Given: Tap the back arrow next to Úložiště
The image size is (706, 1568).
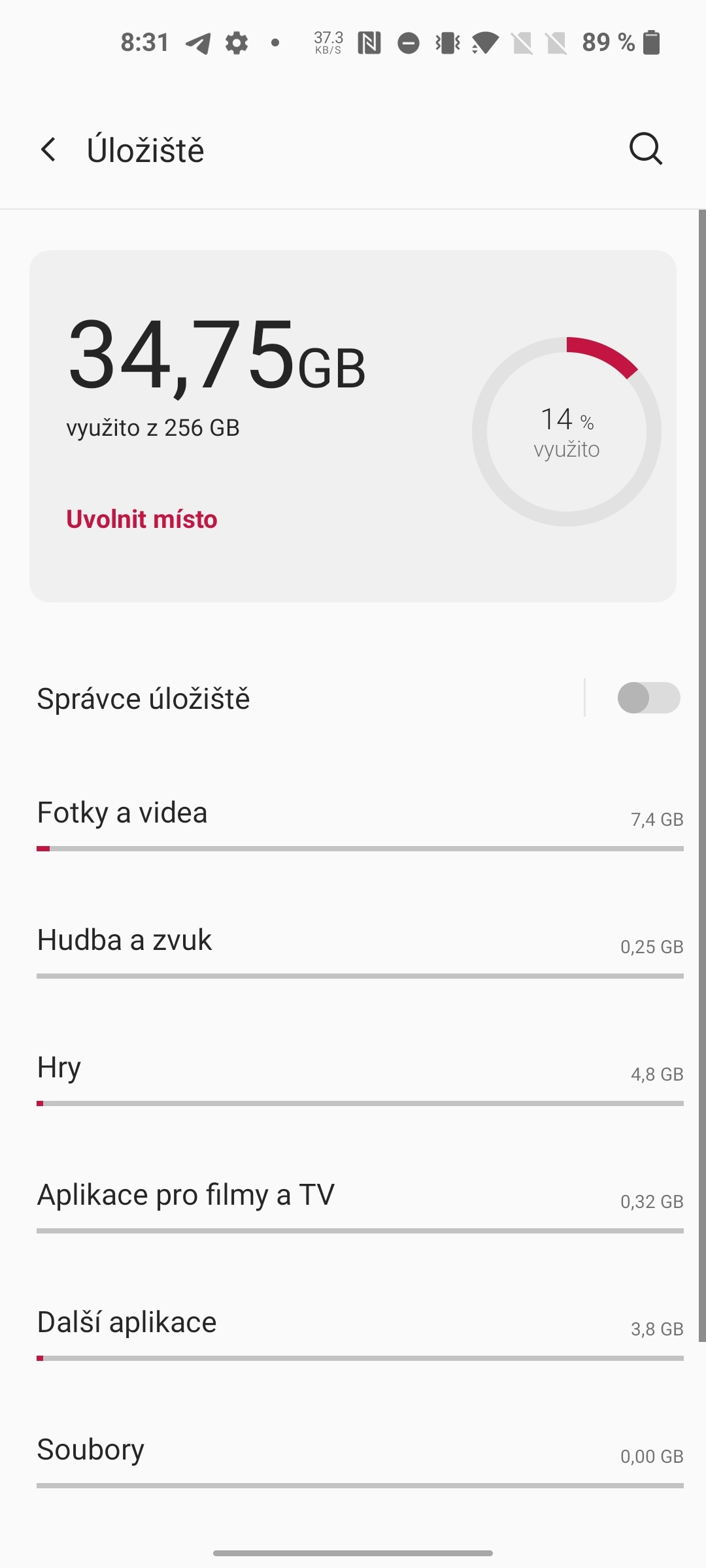Looking at the screenshot, I should (49, 150).
